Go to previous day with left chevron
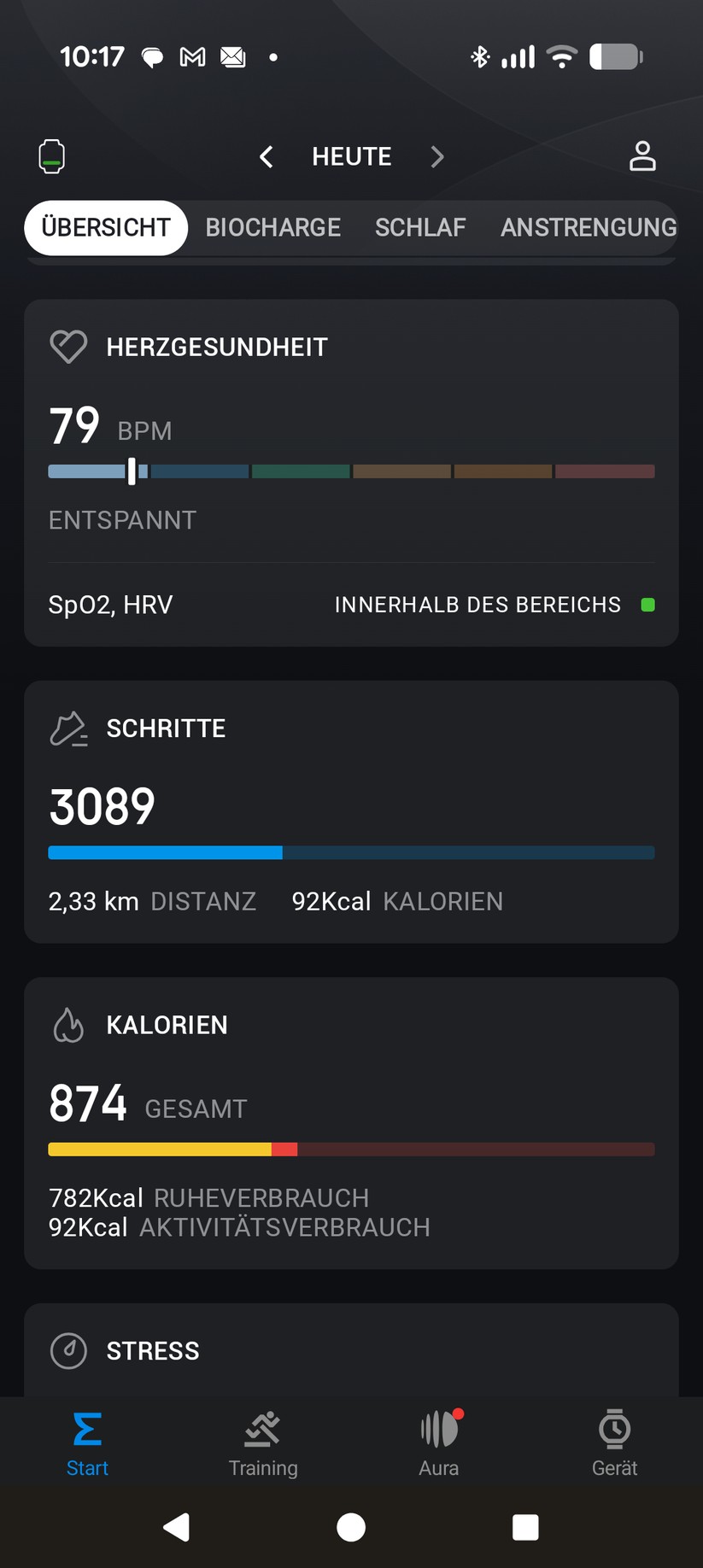This screenshot has height=1568, width=703. 266,157
